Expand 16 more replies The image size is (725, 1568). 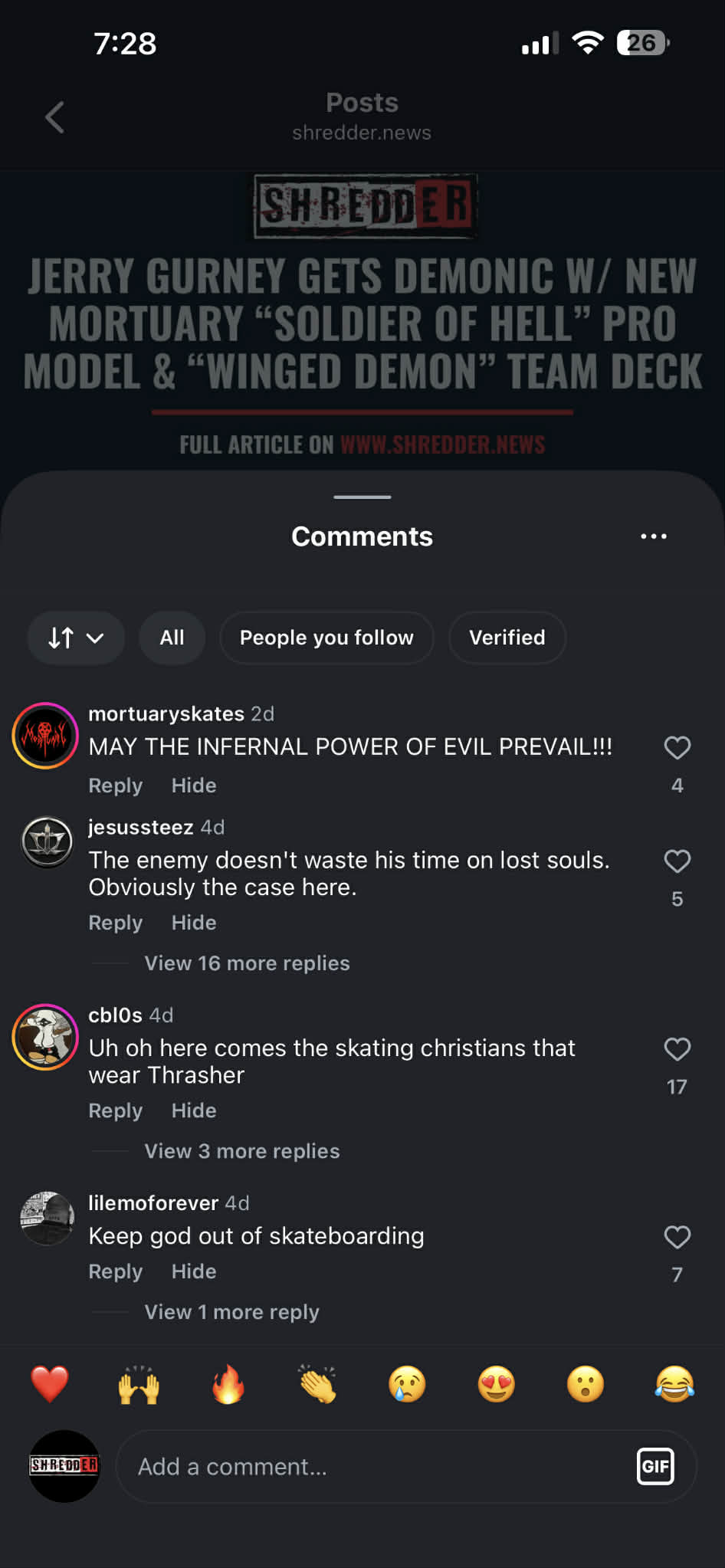coord(247,963)
